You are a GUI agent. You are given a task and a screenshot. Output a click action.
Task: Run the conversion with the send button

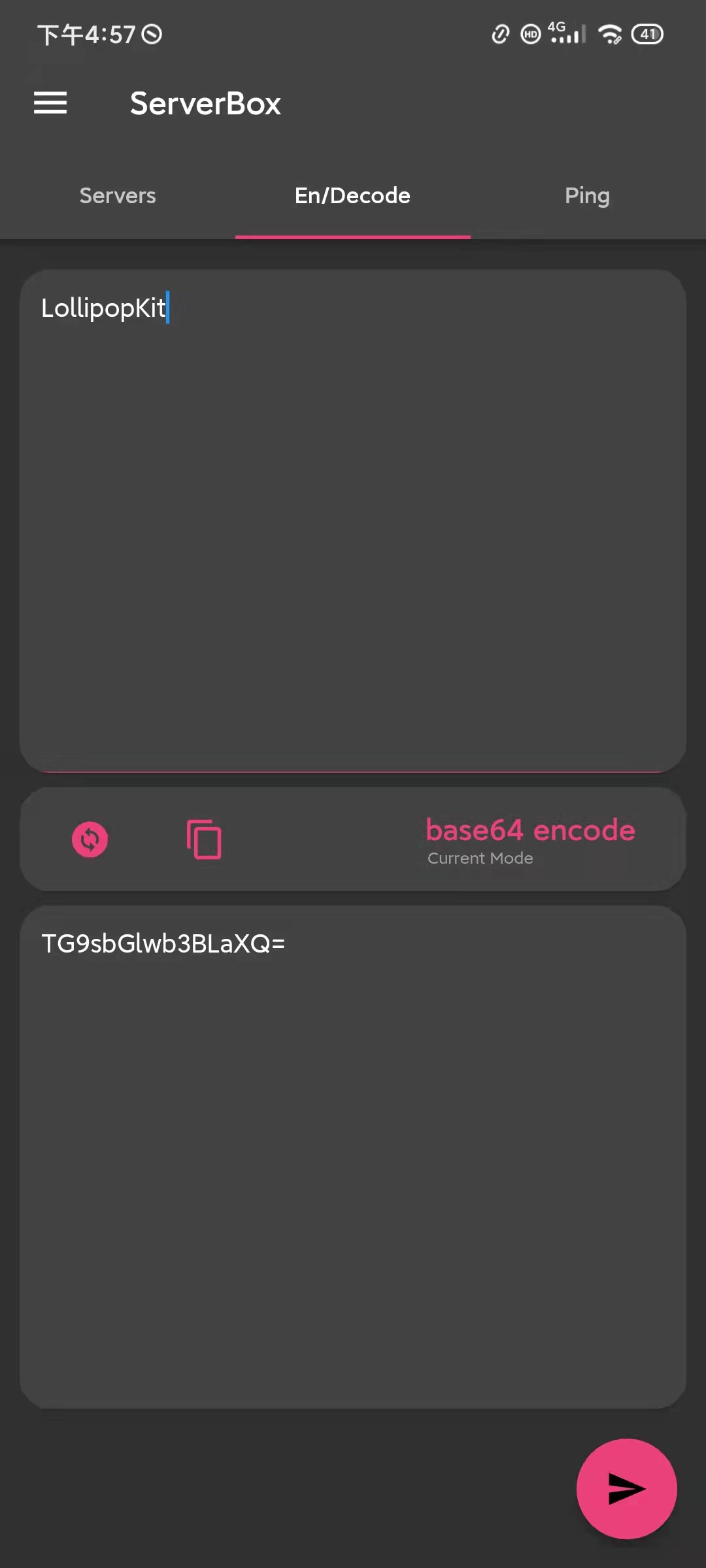click(626, 1489)
